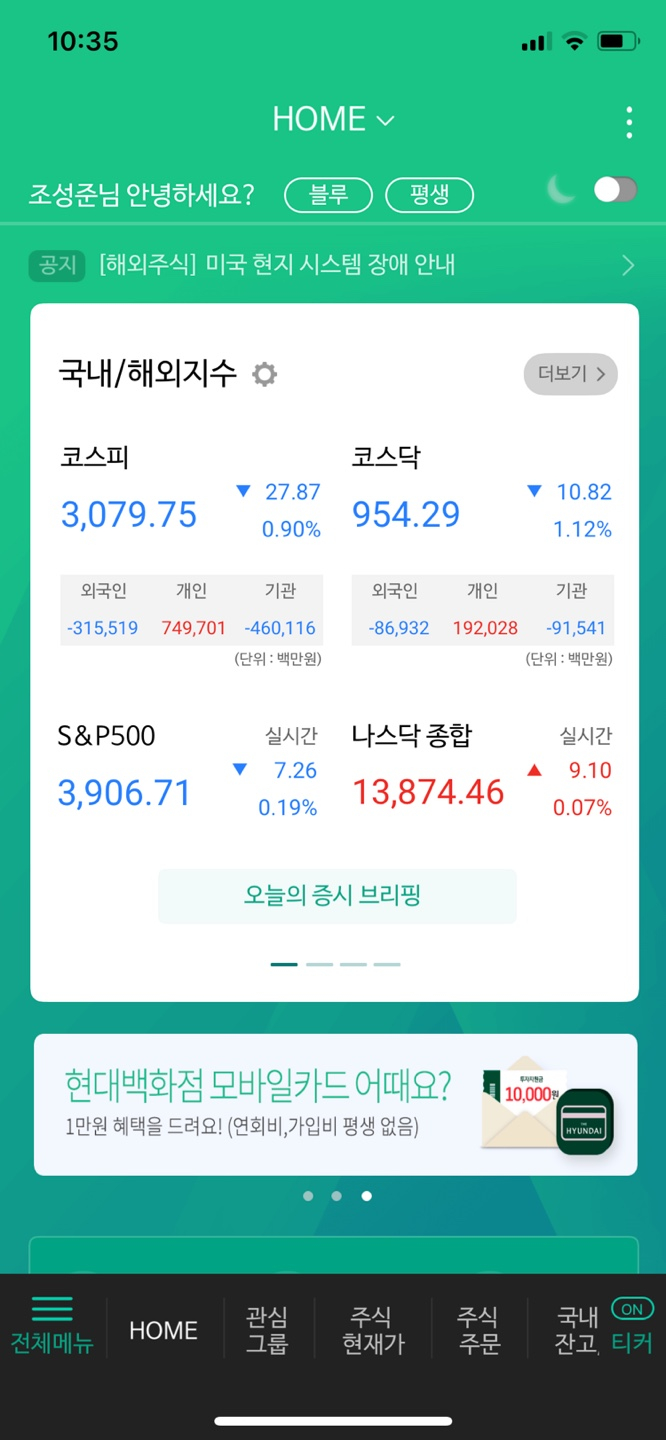Viewport: 666px width, 1440px height.
Task: Select HOME in bottom bar
Action: [163, 1330]
